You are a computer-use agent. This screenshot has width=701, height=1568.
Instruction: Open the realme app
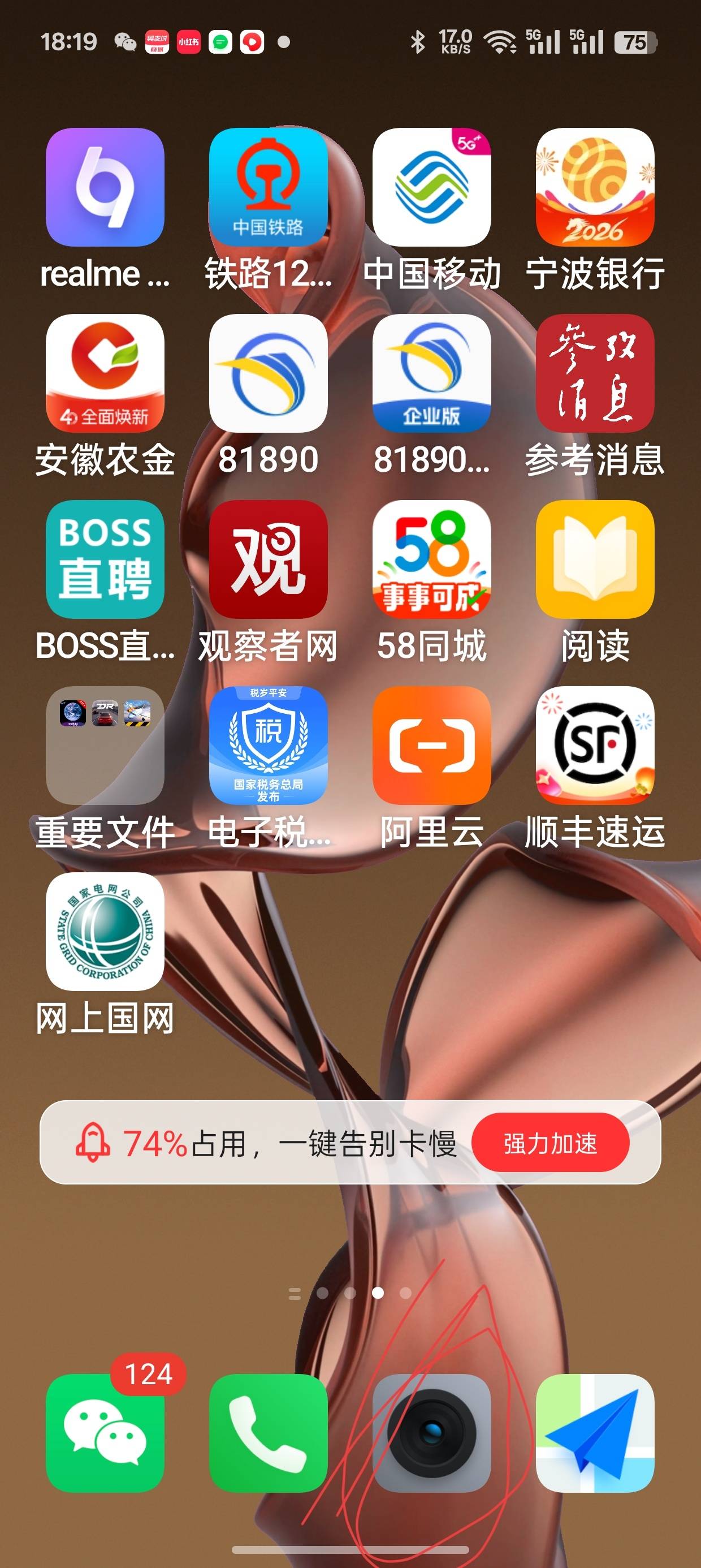click(105, 187)
